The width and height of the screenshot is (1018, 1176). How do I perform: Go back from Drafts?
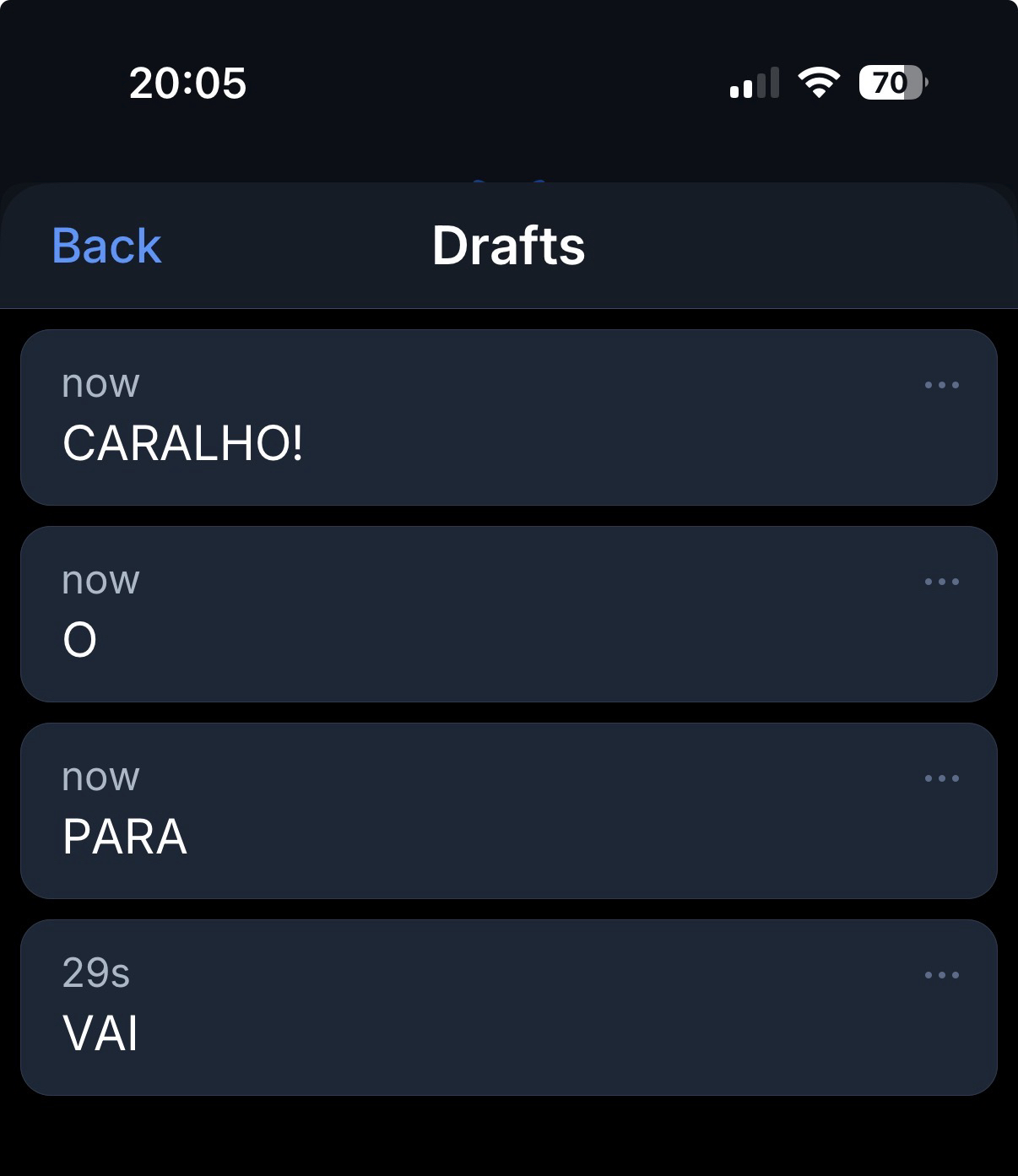[x=106, y=246]
